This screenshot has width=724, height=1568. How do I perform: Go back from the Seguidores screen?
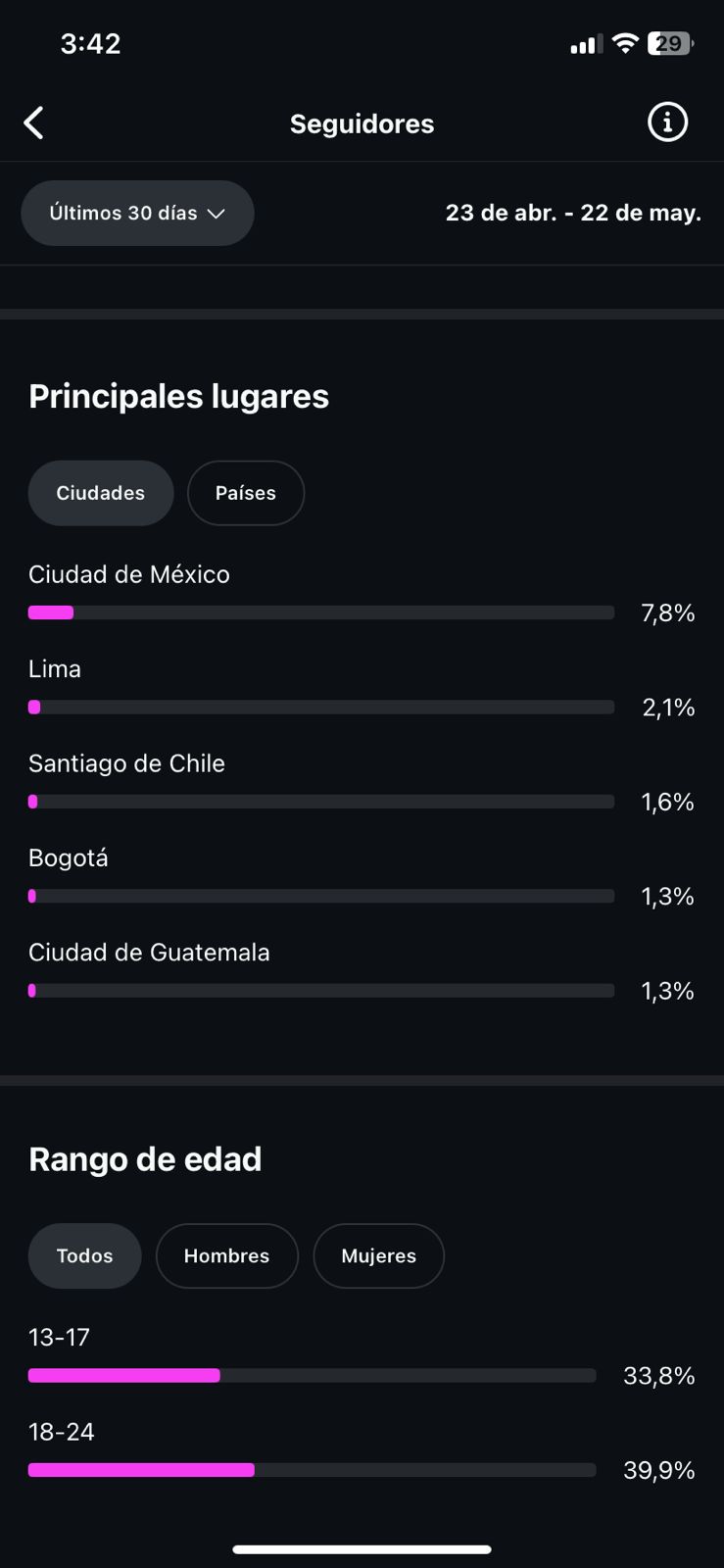[x=34, y=123]
